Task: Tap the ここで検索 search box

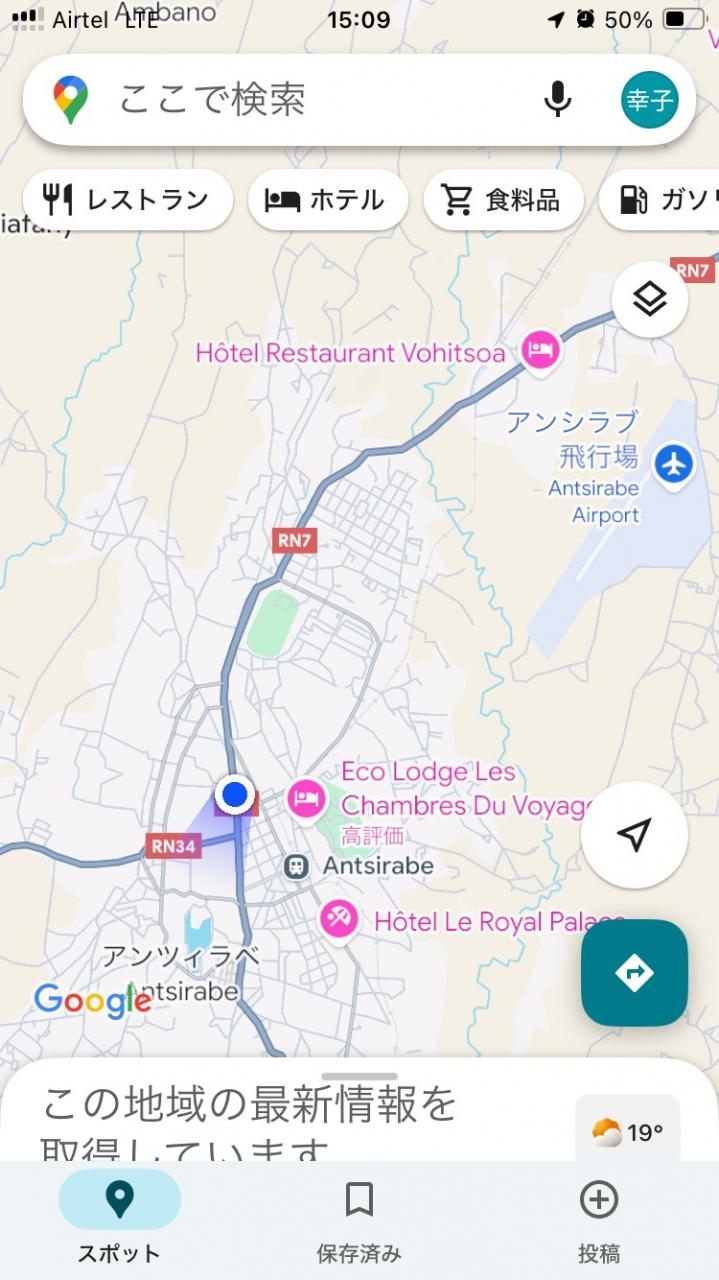Action: coord(300,100)
